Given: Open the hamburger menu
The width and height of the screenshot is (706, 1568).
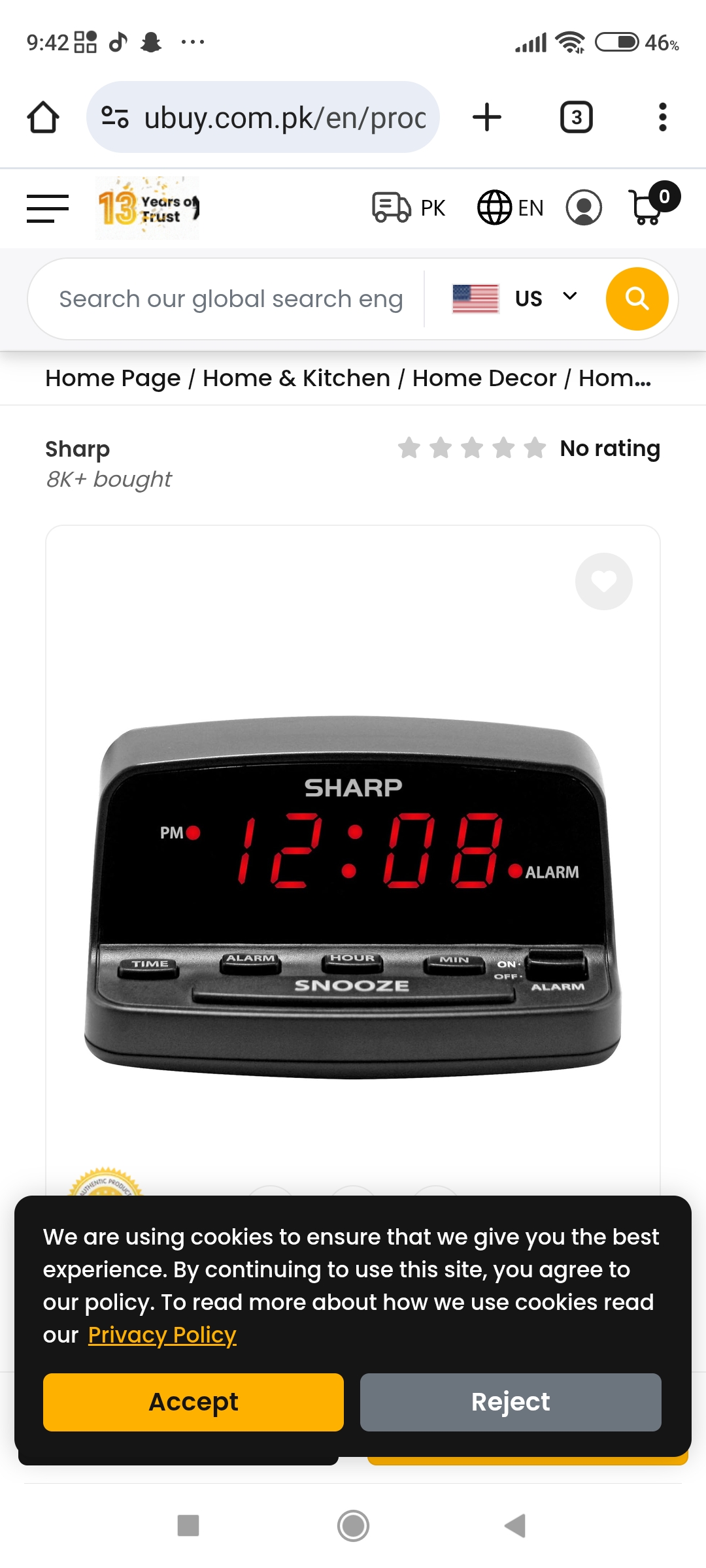Looking at the screenshot, I should click(x=47, y=208).
